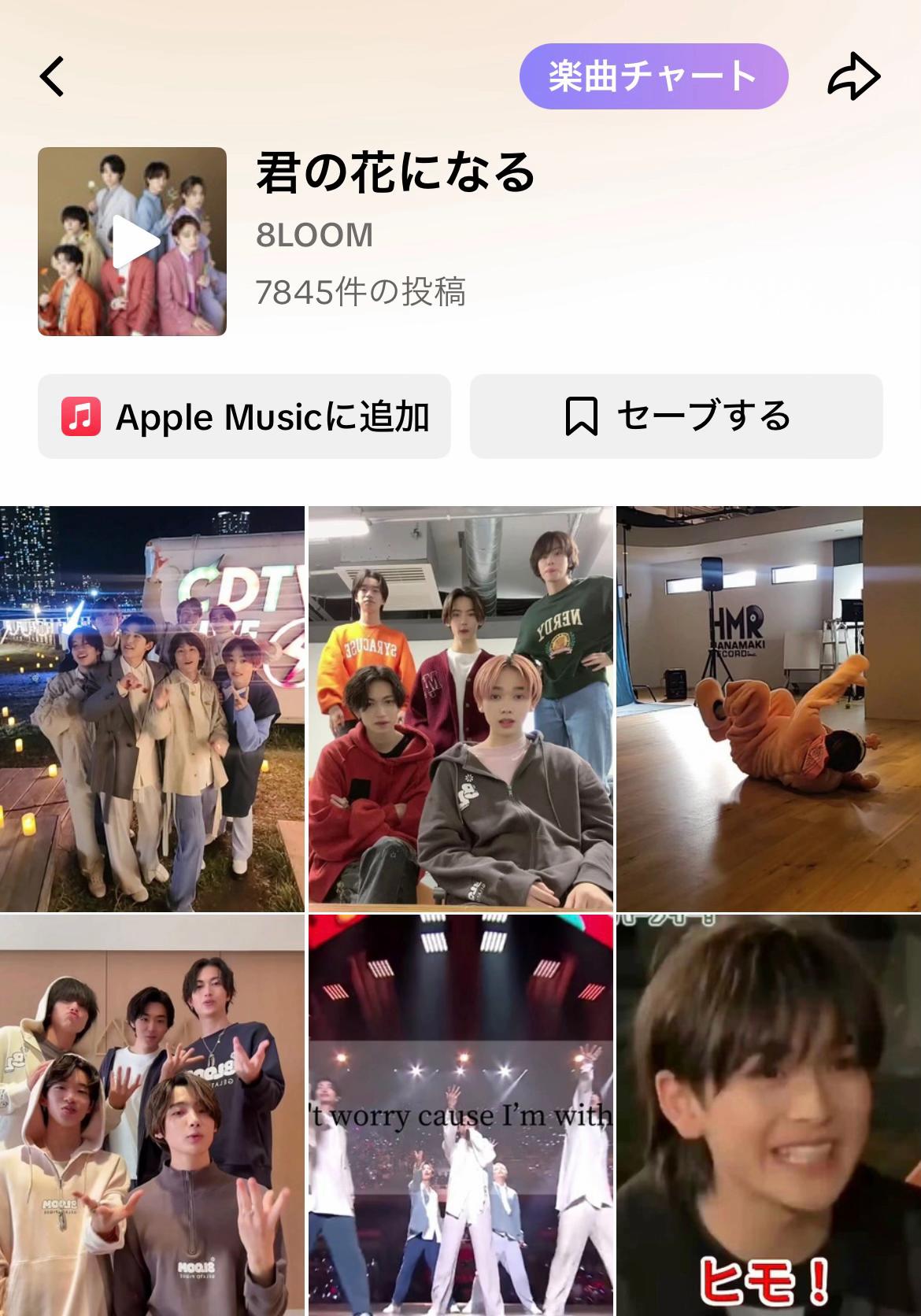
Task: Tap Apple Musicに追加 button
Action: tap(244, 416)
